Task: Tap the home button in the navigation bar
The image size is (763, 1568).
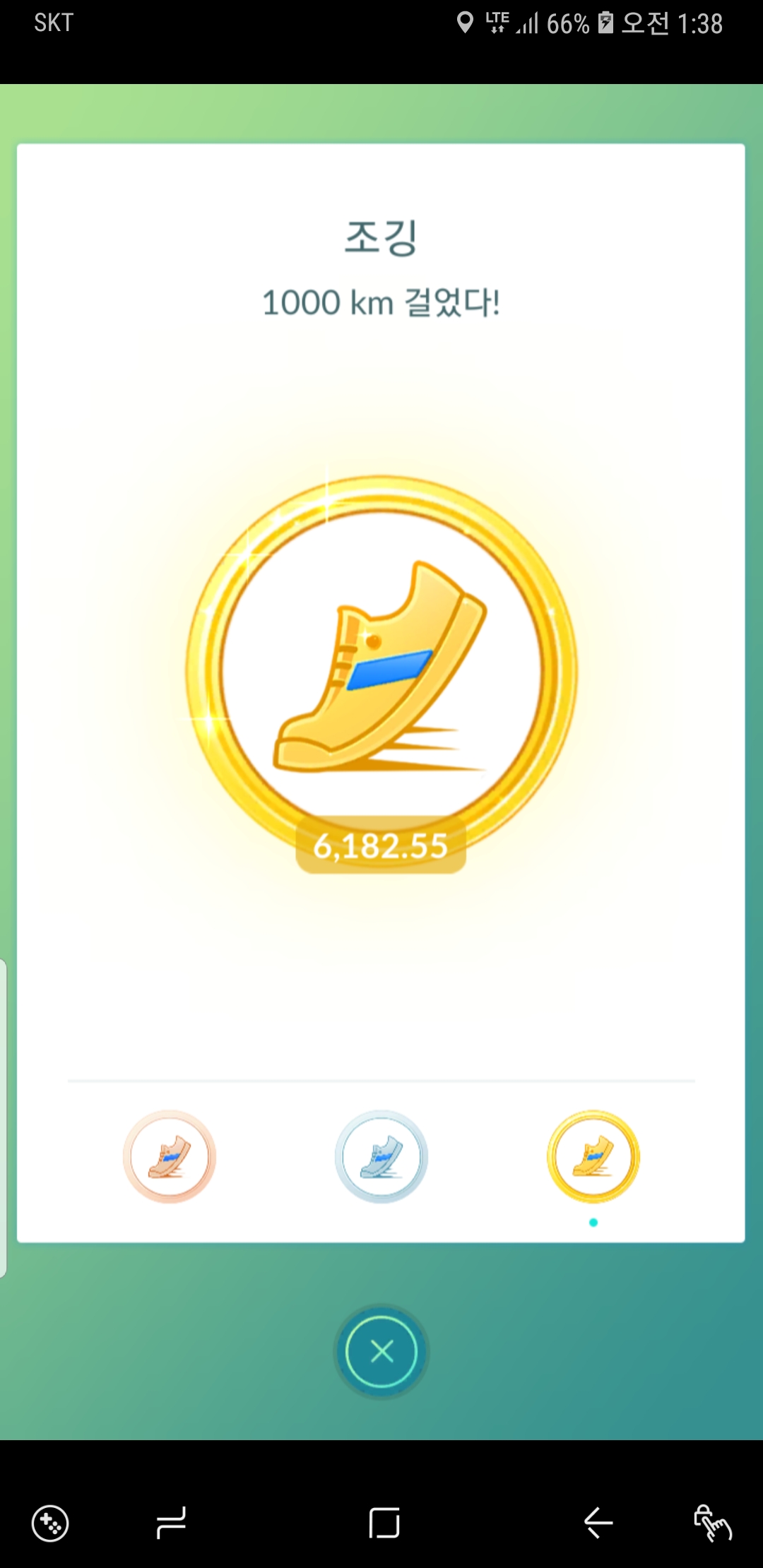Action: [384, 1522]
